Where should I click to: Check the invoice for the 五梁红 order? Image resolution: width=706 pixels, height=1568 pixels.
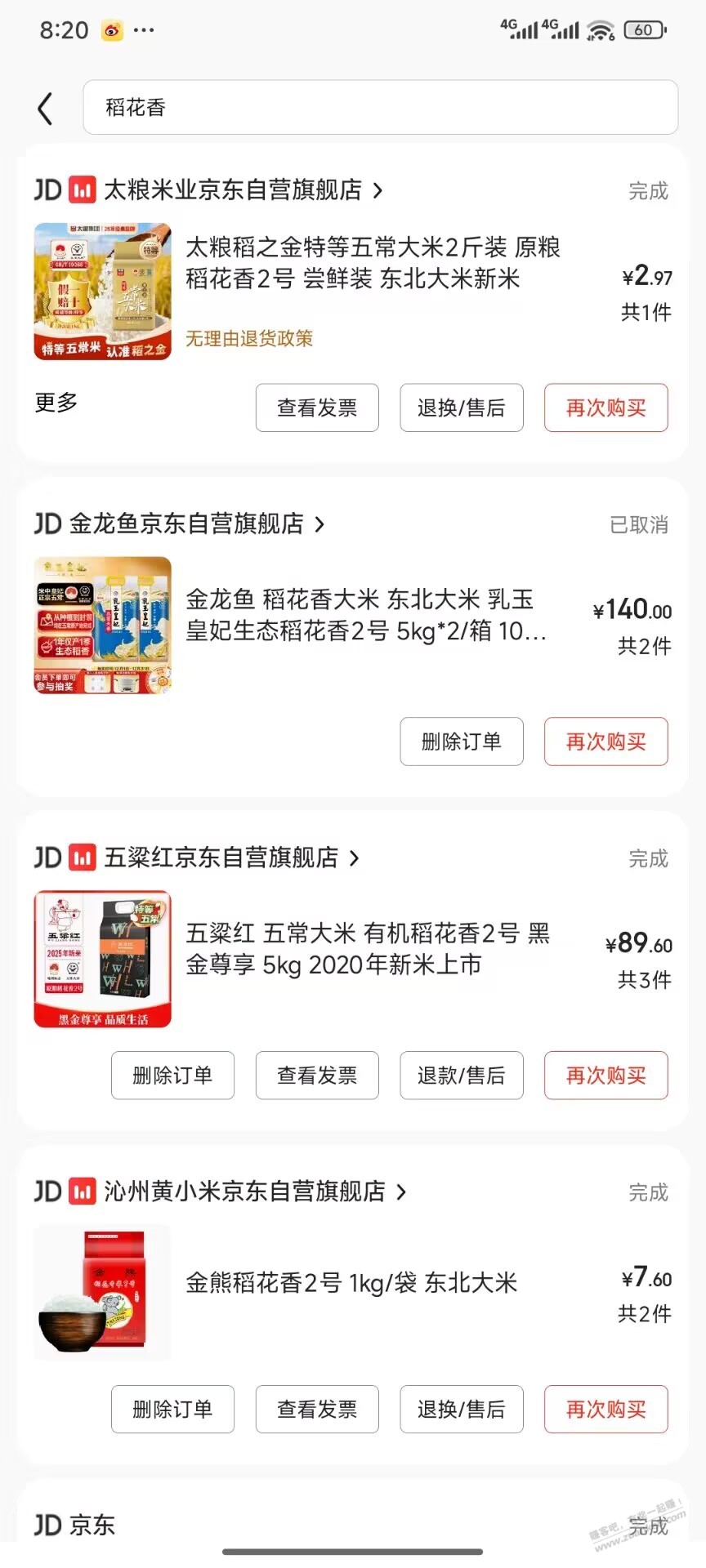tap(317, 1076)
